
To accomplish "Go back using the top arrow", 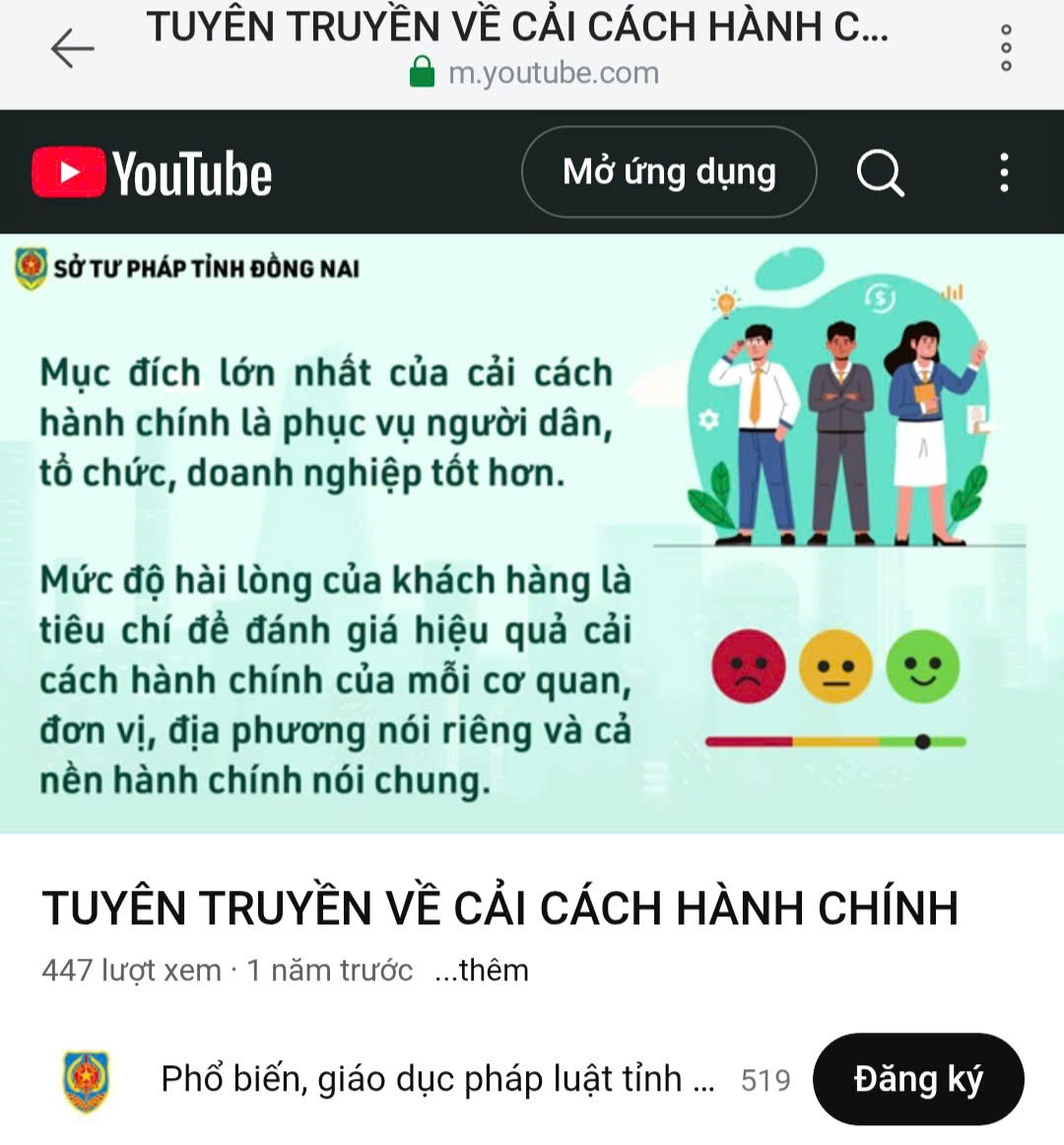I will [72, 48].
